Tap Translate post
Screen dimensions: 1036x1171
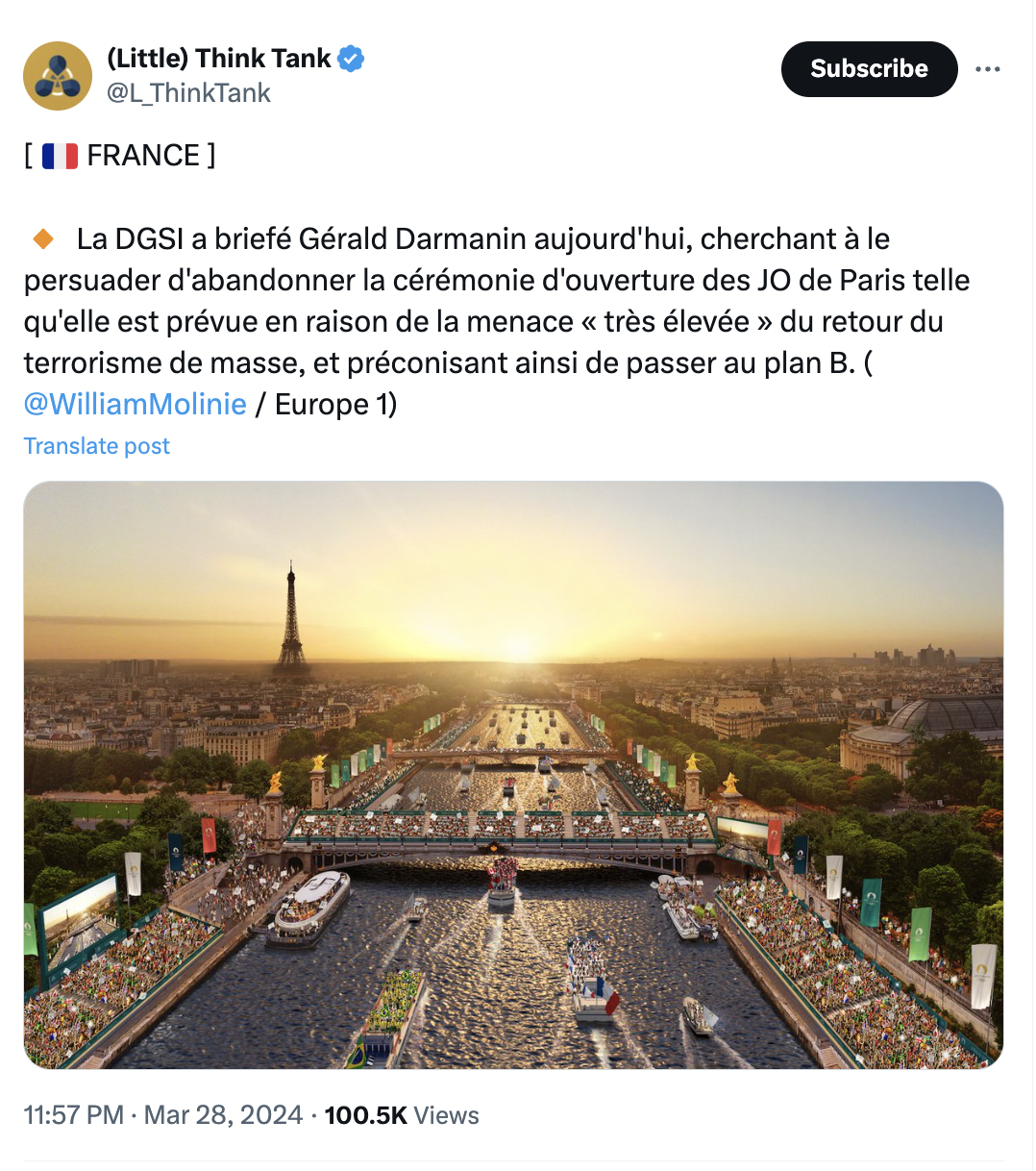[x=96, y=446]
